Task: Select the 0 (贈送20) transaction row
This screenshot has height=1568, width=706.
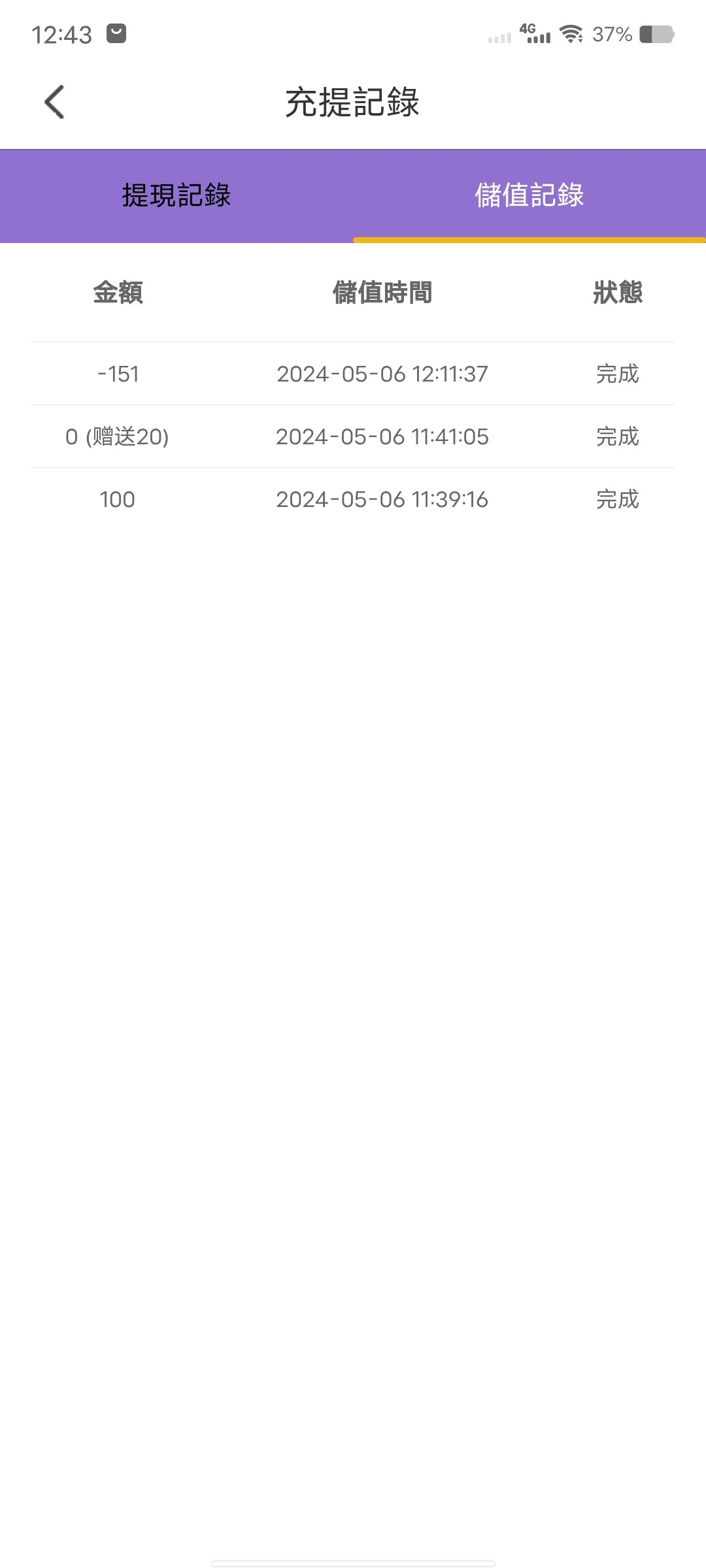Action: pos(353,436)
